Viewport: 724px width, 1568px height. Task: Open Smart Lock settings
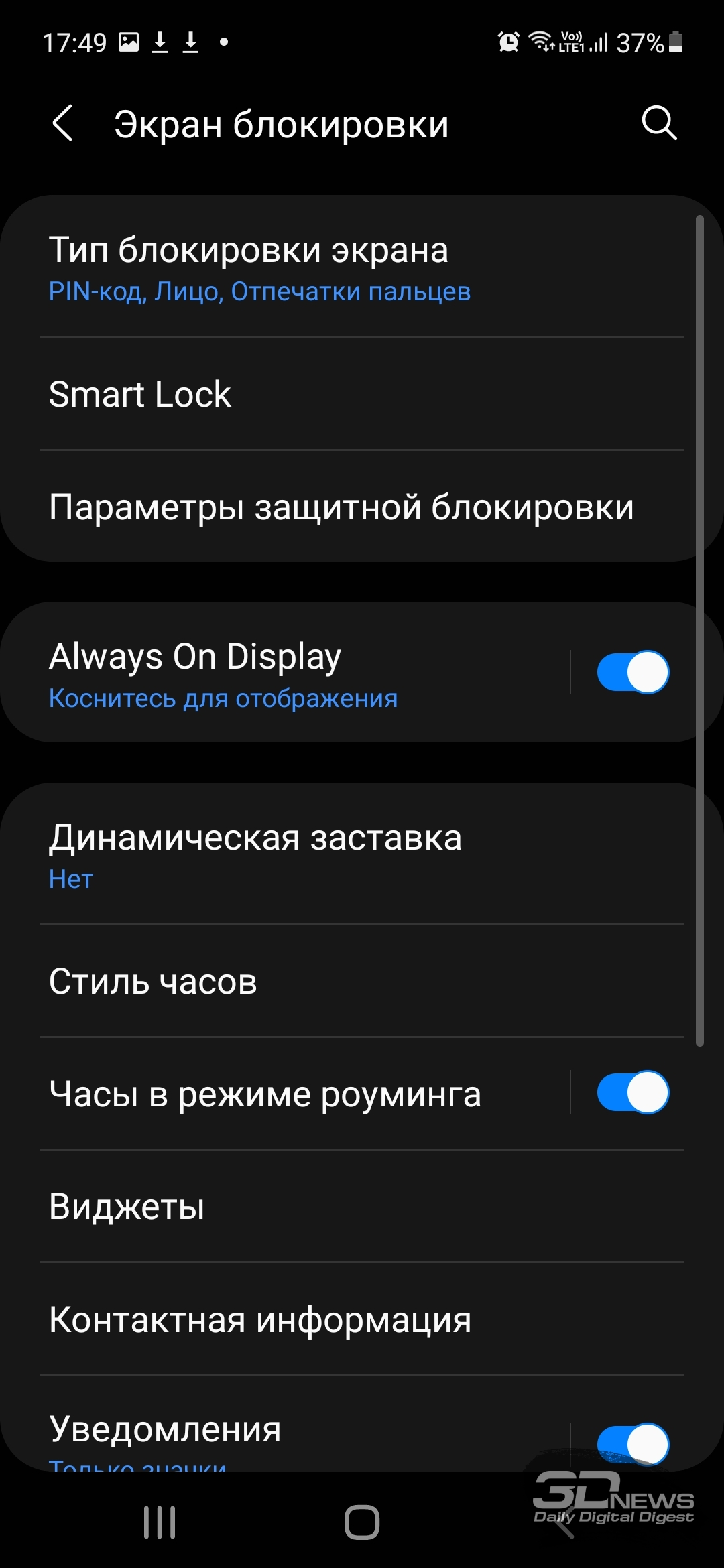(362, 394)
